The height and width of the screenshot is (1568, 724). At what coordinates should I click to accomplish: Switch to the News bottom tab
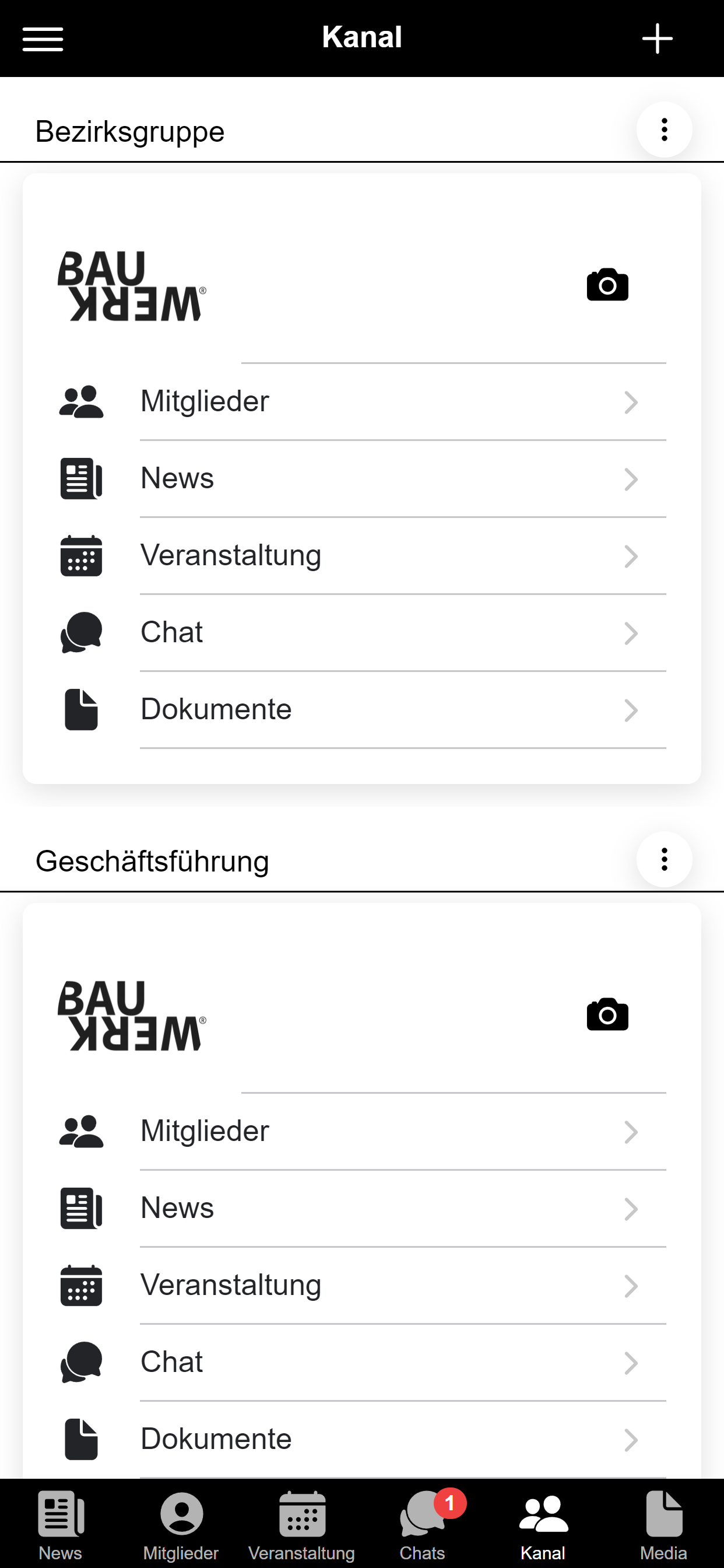click(60, 1525)
